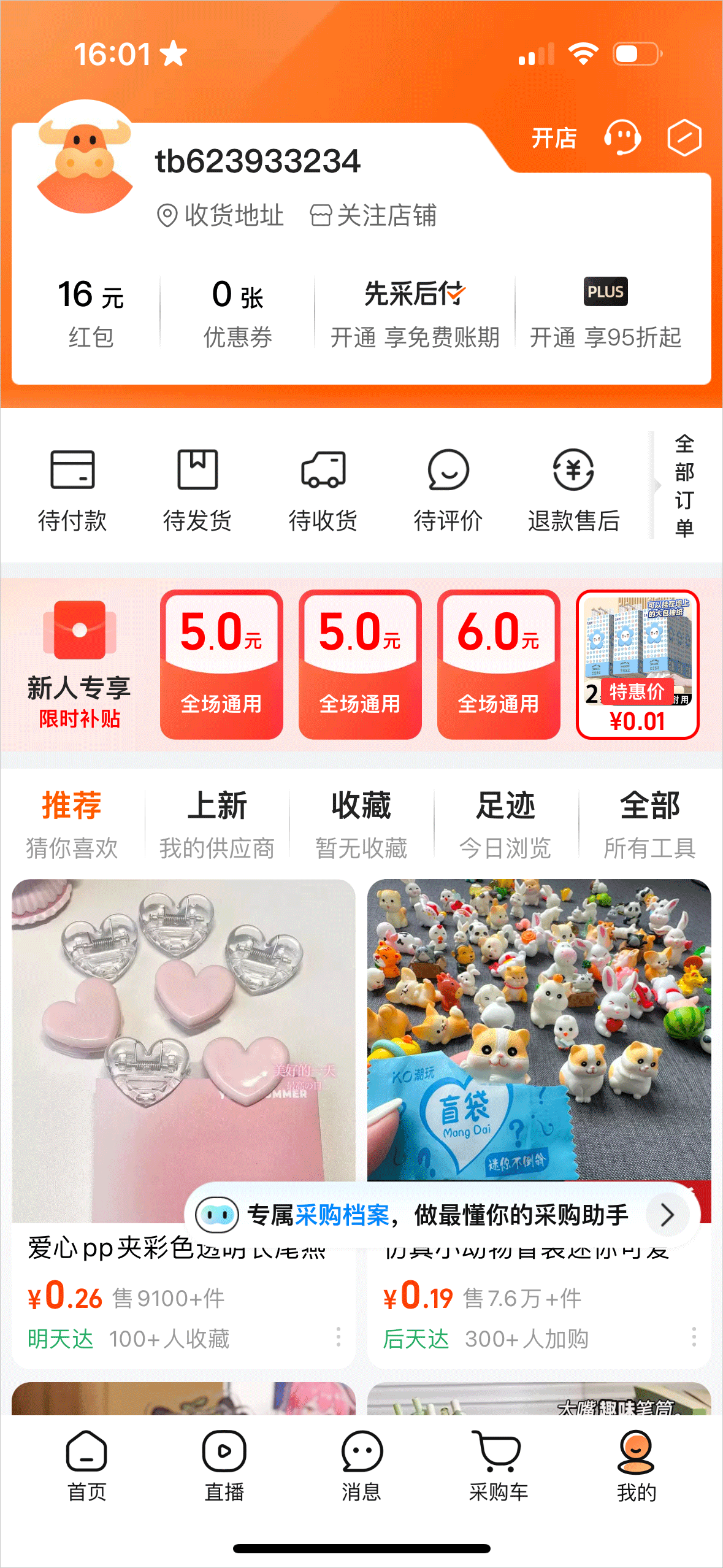
Task: View 关注店铺 followed shops
Action: pyautogui.click(x=373, y=215)
